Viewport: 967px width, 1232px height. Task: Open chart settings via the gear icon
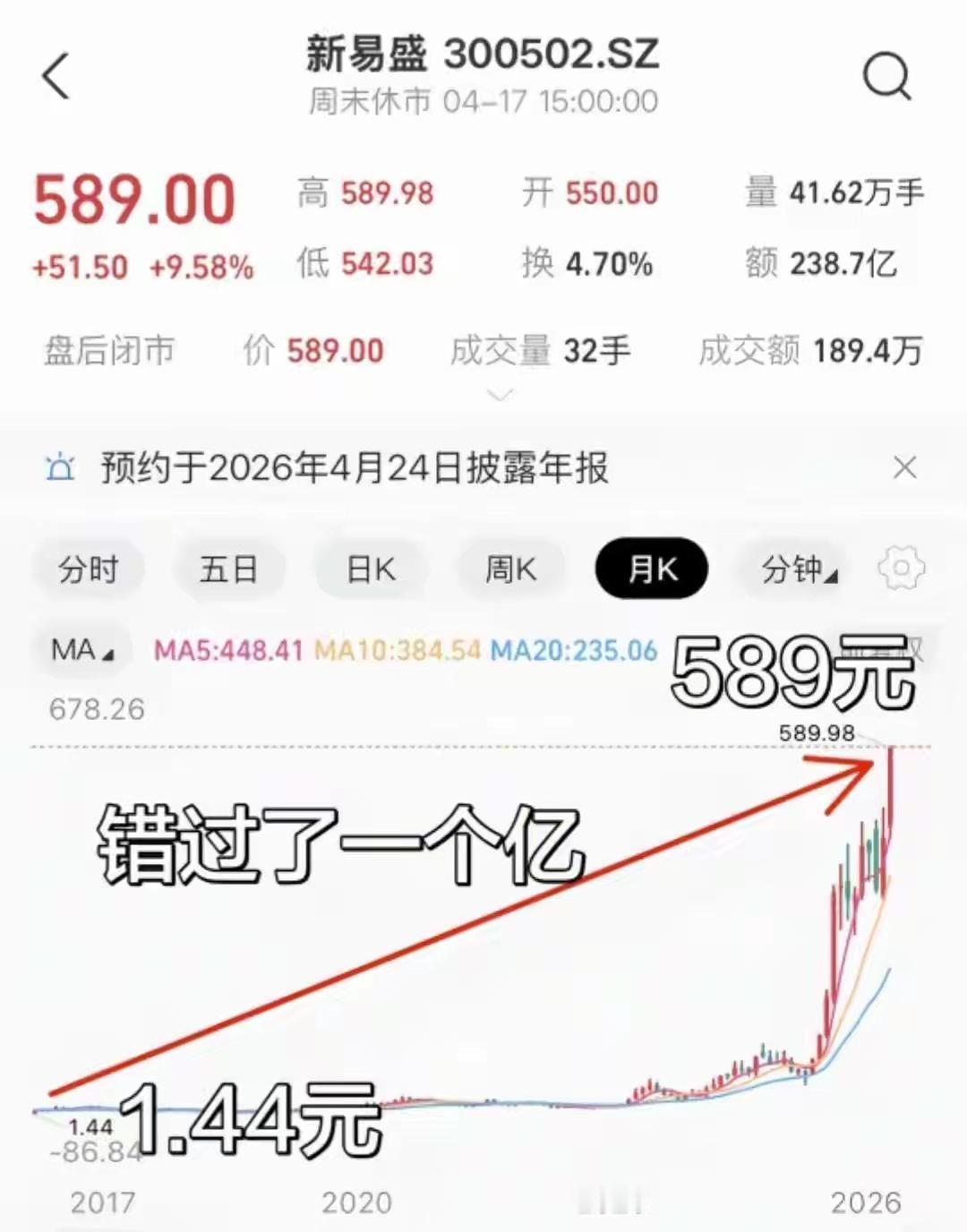[x=901, y=569]
